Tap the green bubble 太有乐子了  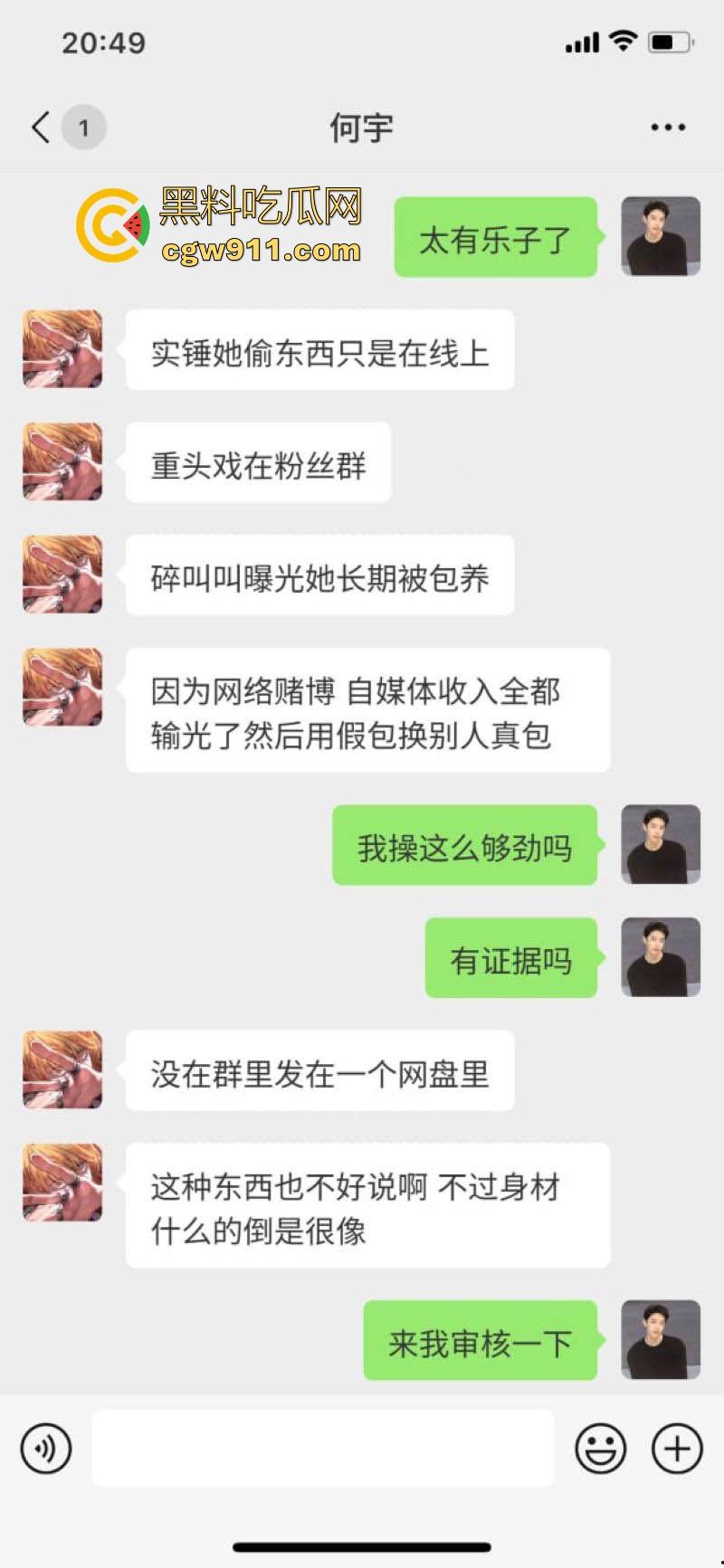point(495,237)
